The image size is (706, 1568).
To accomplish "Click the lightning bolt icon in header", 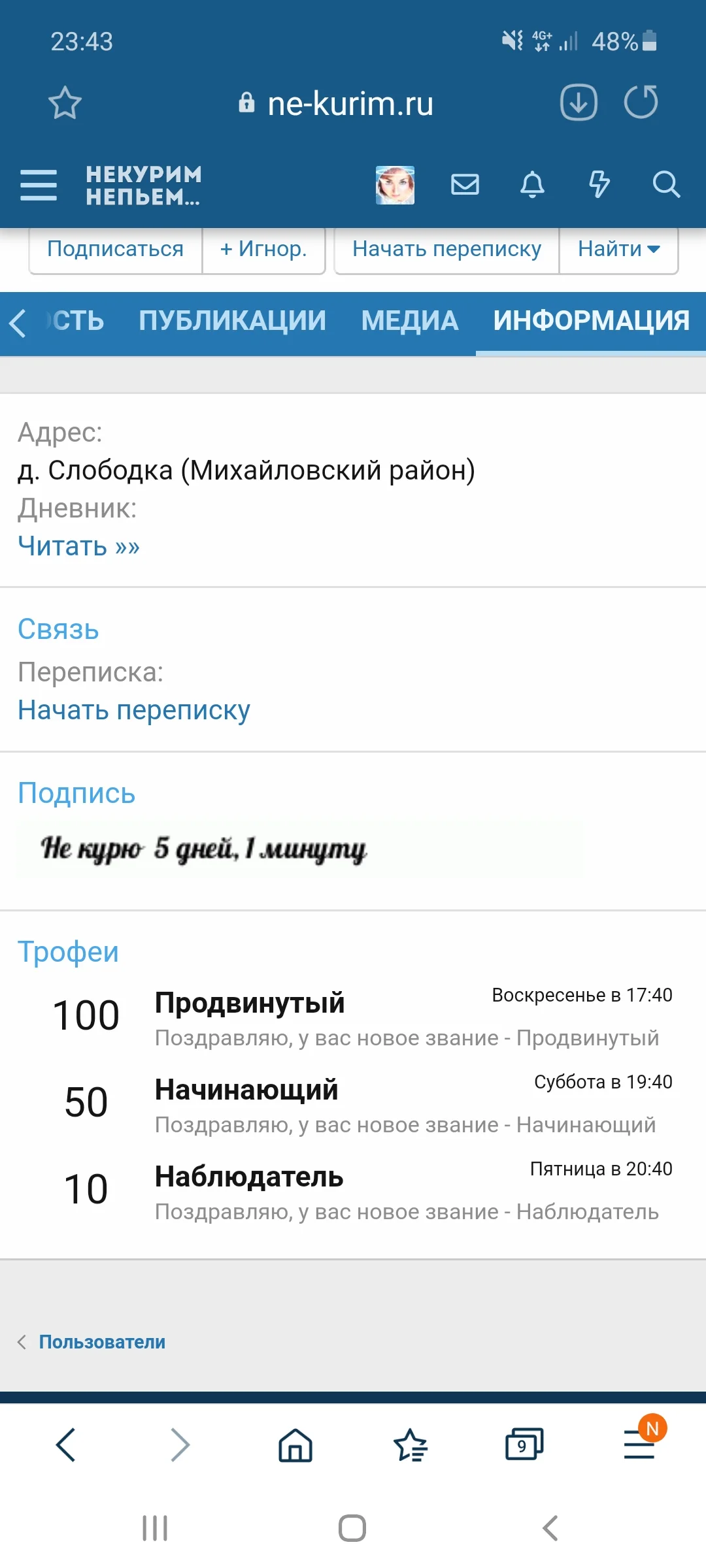I will click(600, 185).
